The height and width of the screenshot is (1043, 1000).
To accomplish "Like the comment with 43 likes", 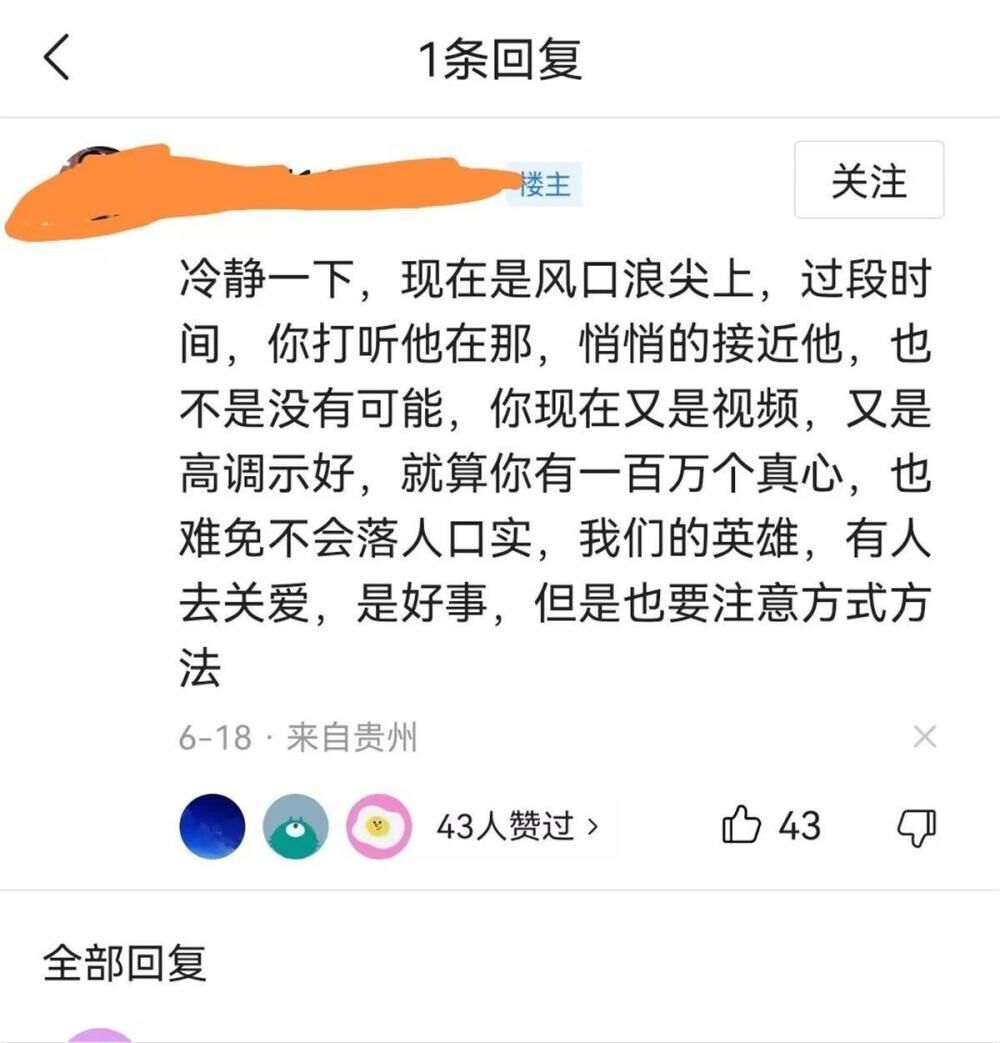I will click(x=742, y=827).
